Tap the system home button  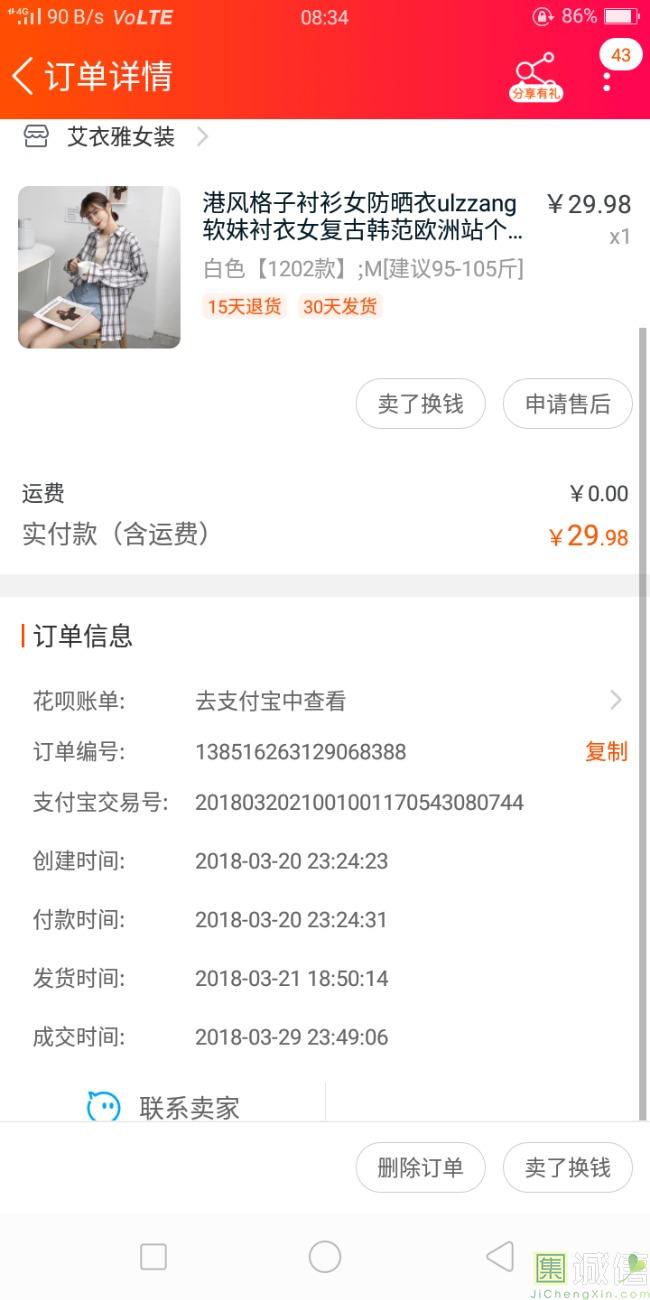point(325,1257)
